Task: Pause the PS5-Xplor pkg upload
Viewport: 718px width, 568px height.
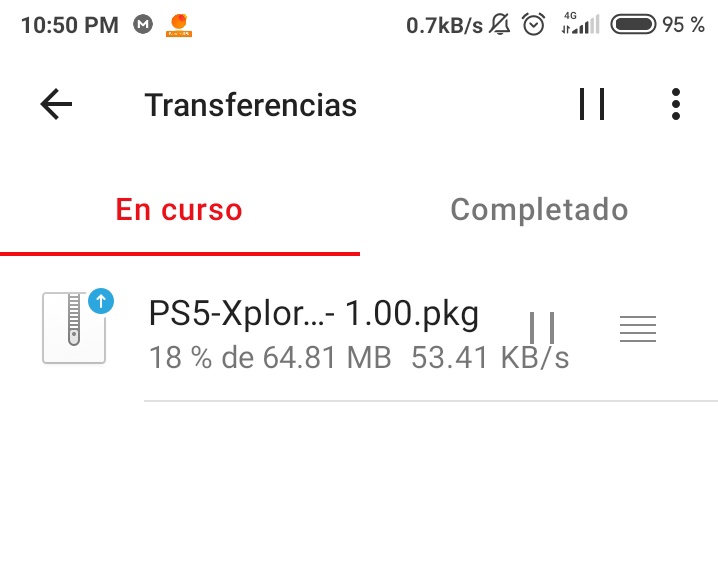Action: coord(543,328)
